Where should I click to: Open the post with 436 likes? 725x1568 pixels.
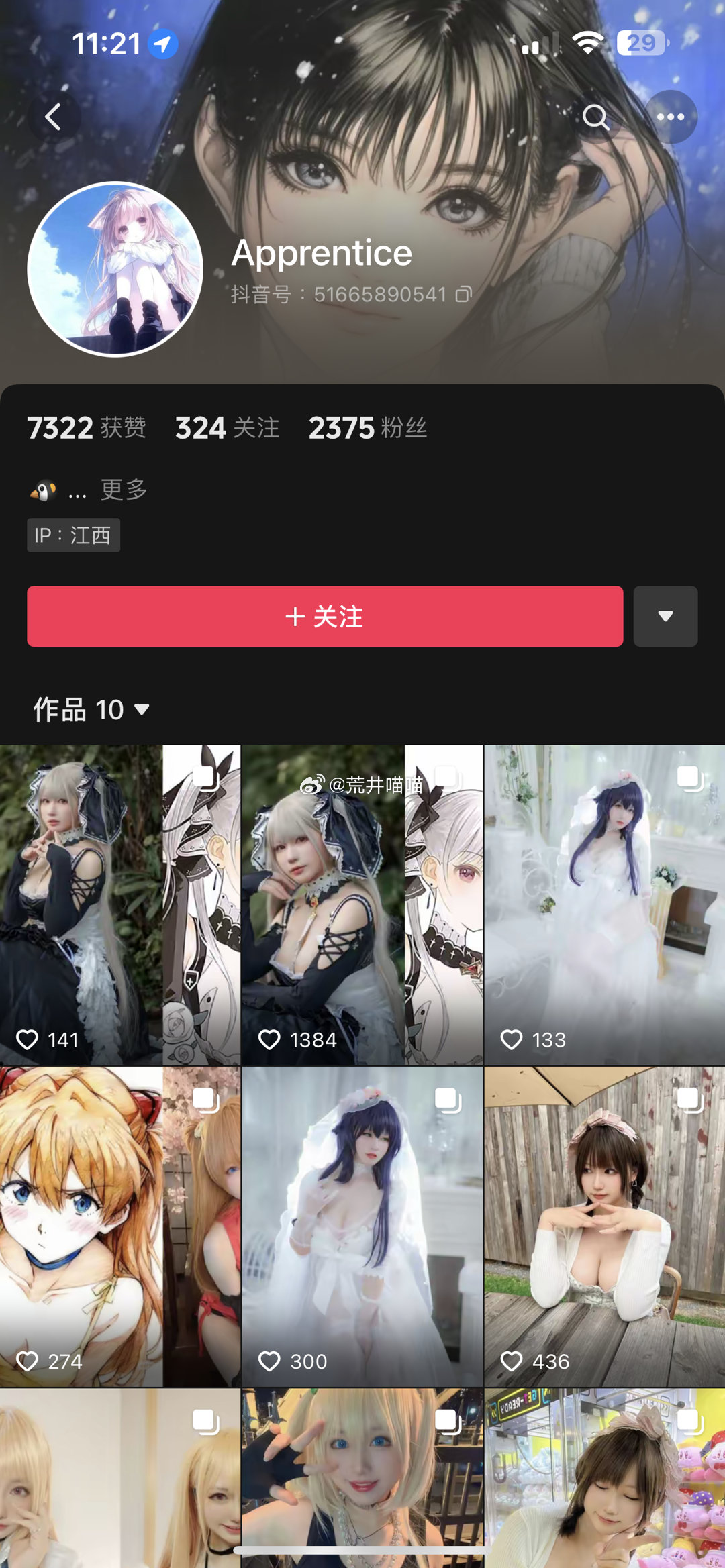click(604, 1226)
